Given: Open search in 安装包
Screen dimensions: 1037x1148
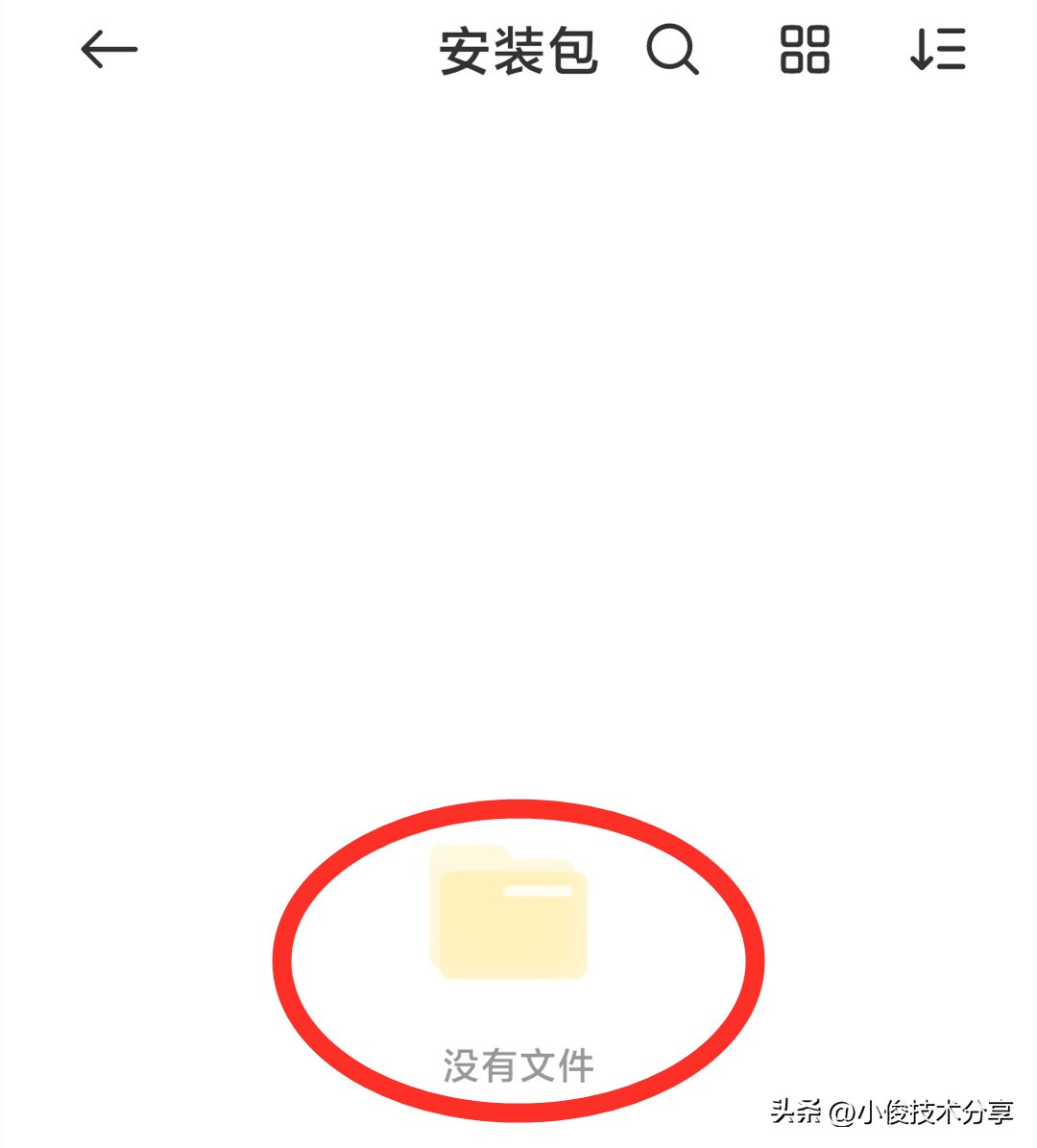Looking at the screenshot, I should click(671, 49).
